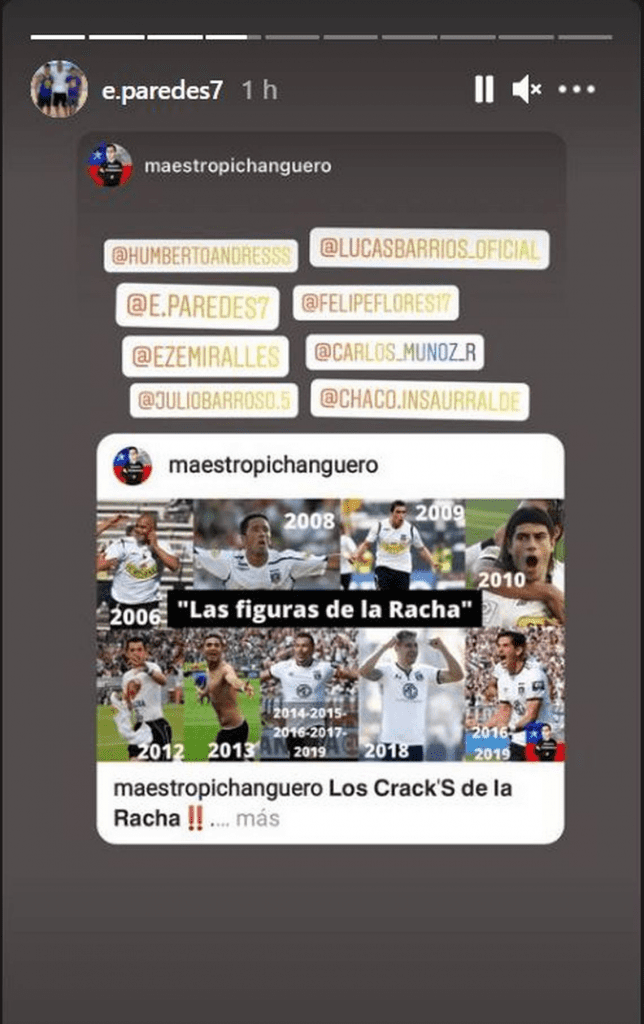Tap the @e.paredes7 mention sticker
644x1024 pixels.
tap(197, 306)
